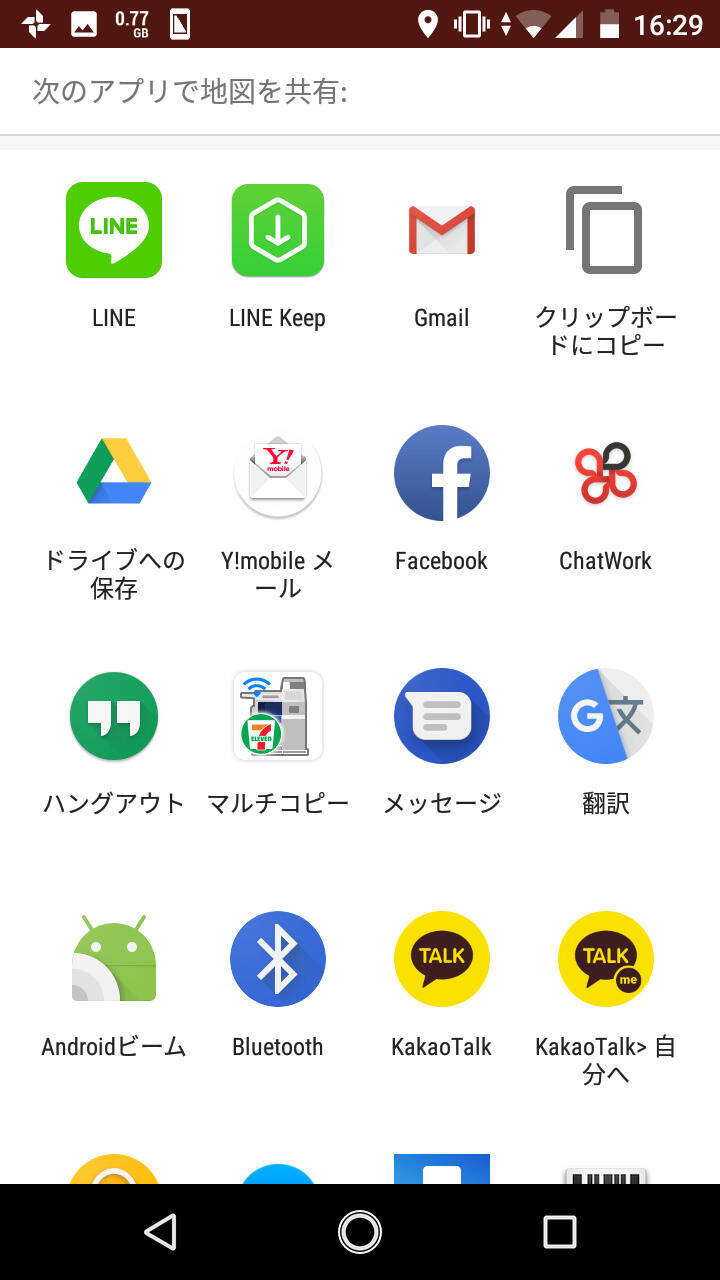Choose Gmail to share the map
Viewport: 720px width, 1280px height.
(441, 231)
